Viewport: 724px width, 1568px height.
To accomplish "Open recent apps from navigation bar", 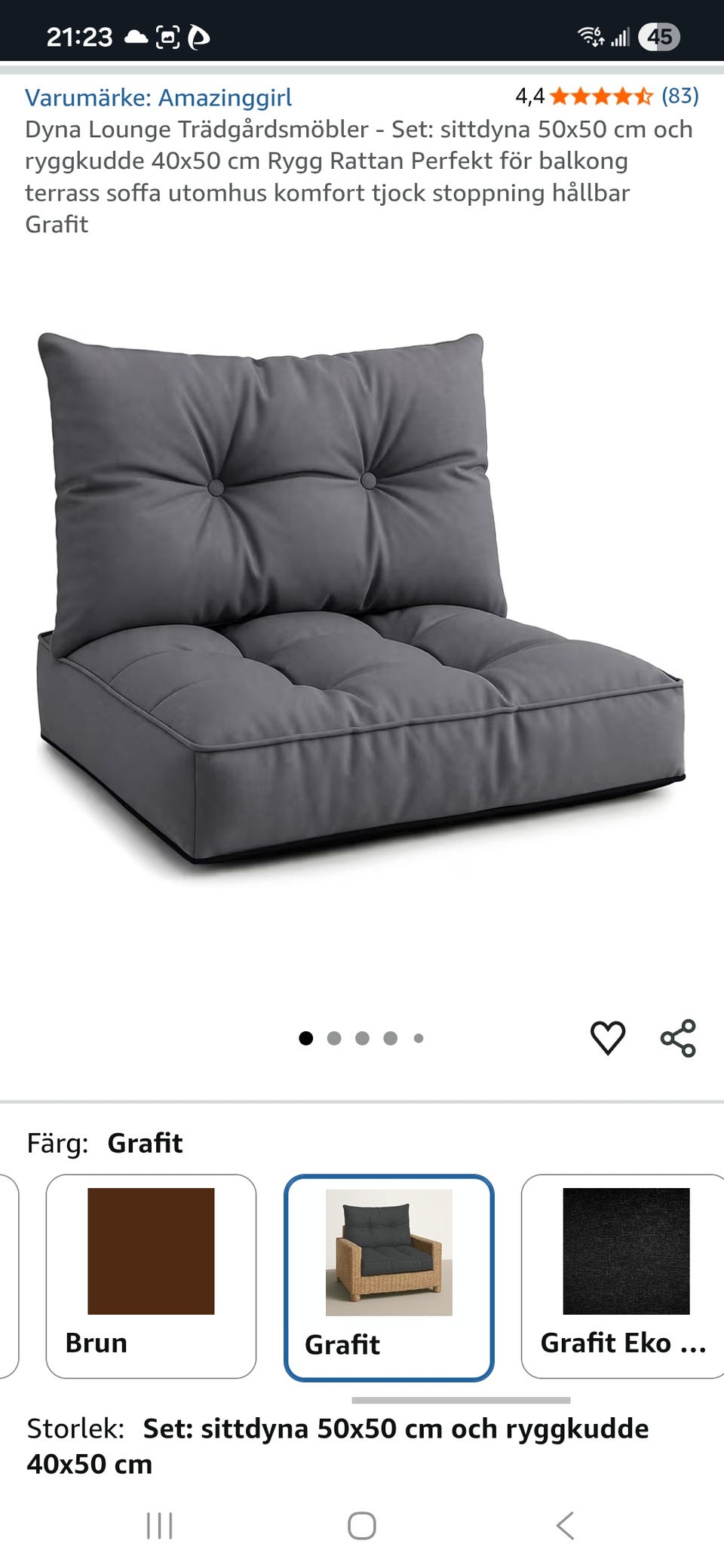I will coord(160,1526).
